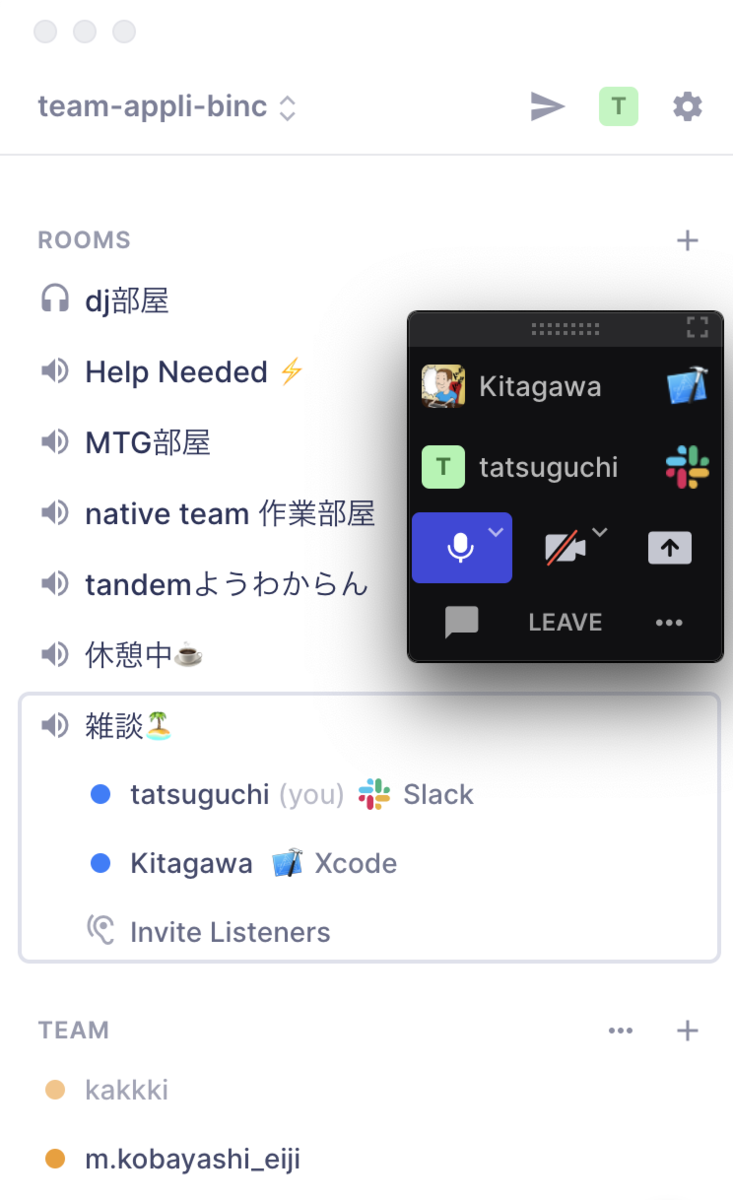Open the call chat bubble
The image size is (733, 1200).
pyautogui.click(x=461, y=622)
